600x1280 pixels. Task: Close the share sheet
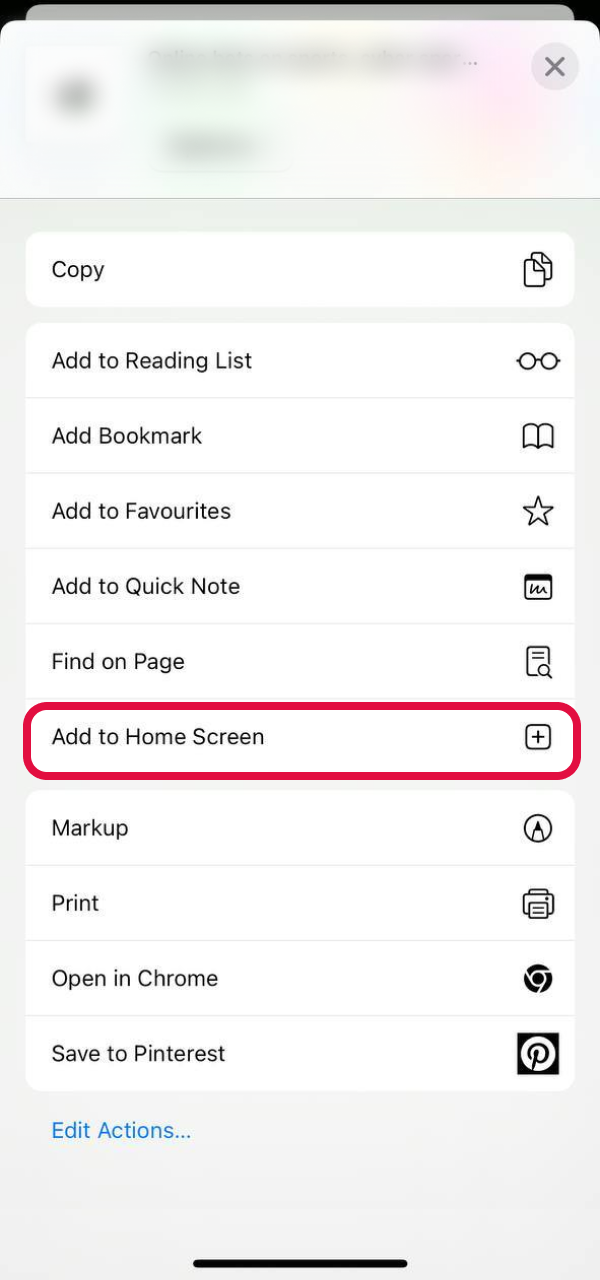tap(554, 67)
